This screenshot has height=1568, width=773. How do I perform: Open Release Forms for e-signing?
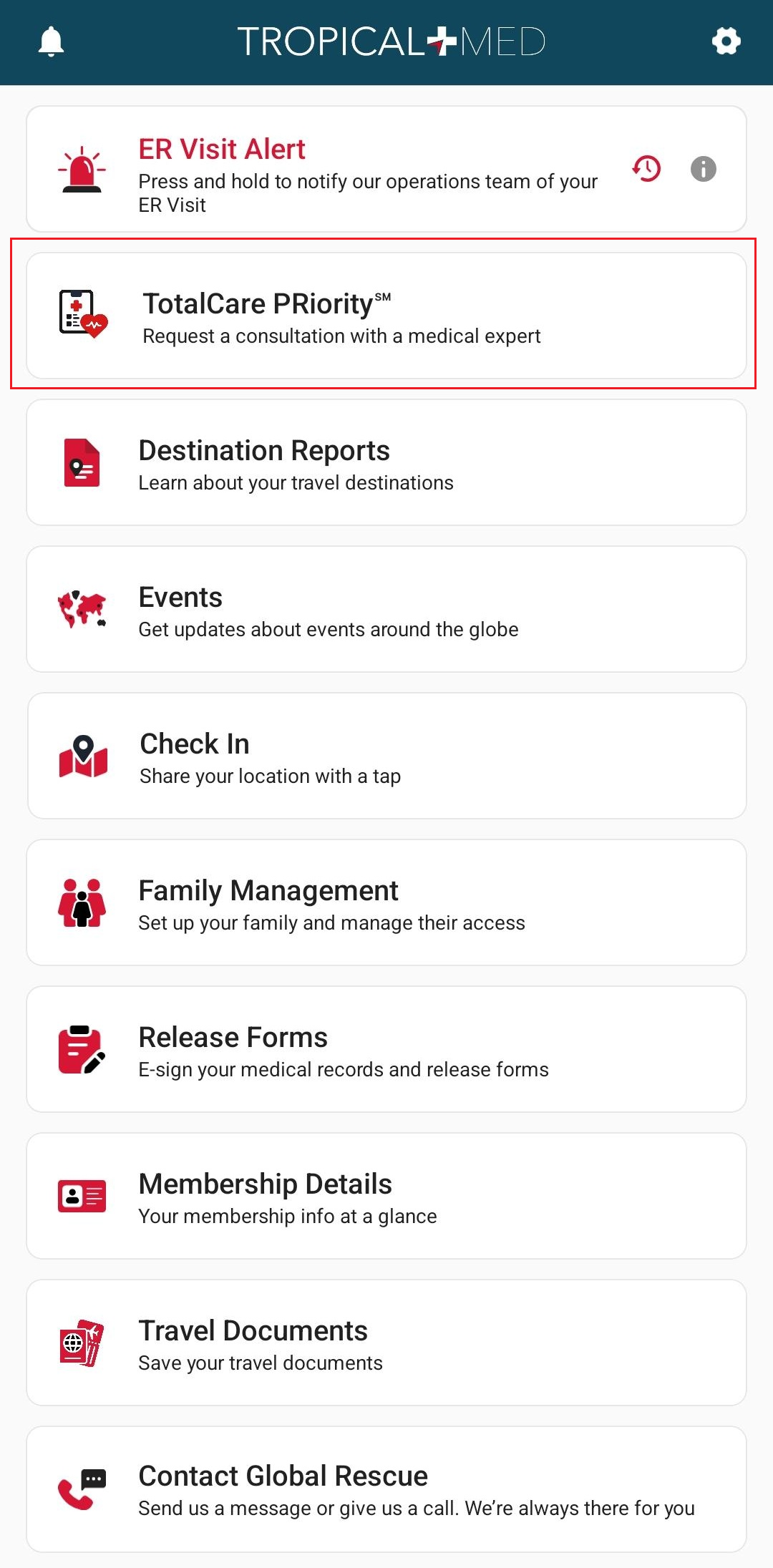(x=386, y=1050)
